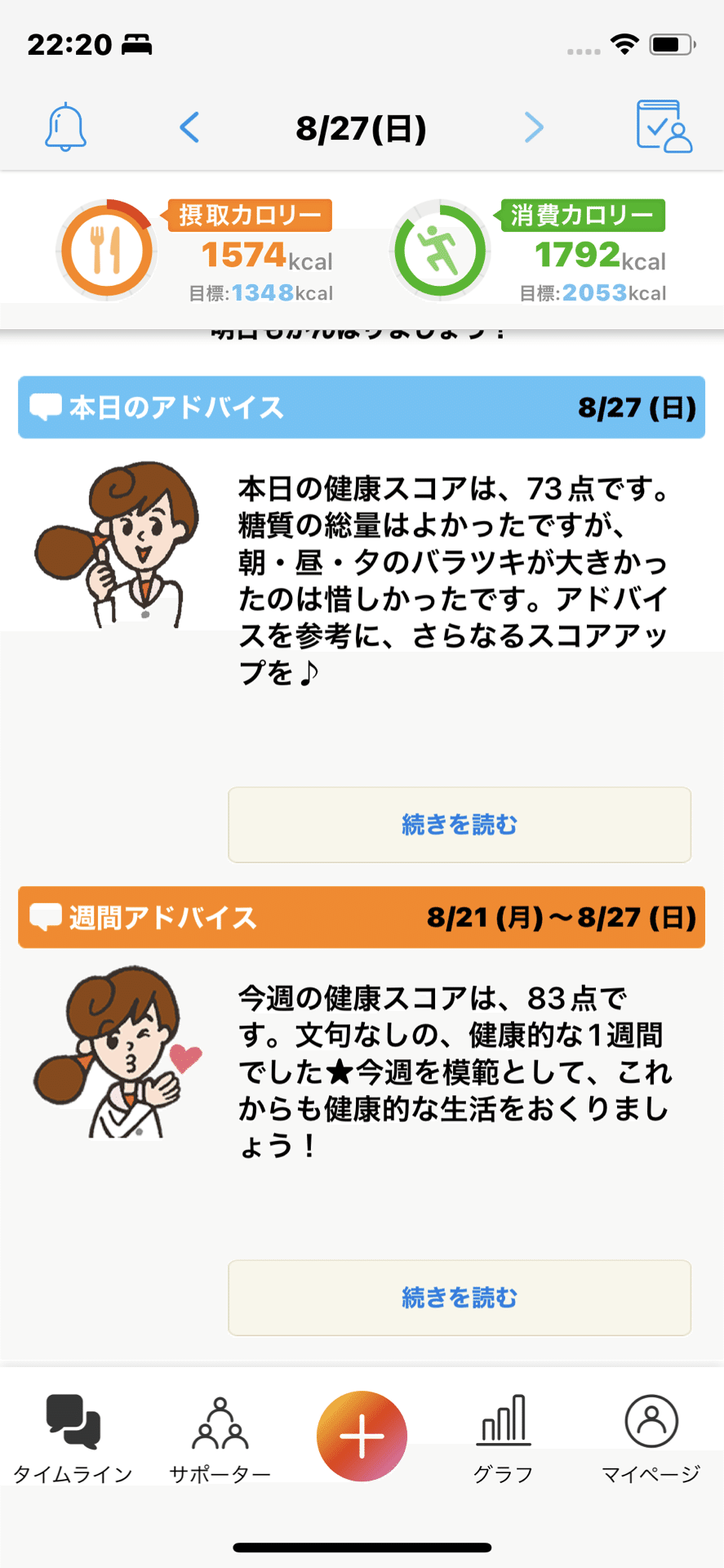The width and height of the screenshot is (724, 1568).
Task: Read more of 本日のアドバイス
Action: (460, 825)
